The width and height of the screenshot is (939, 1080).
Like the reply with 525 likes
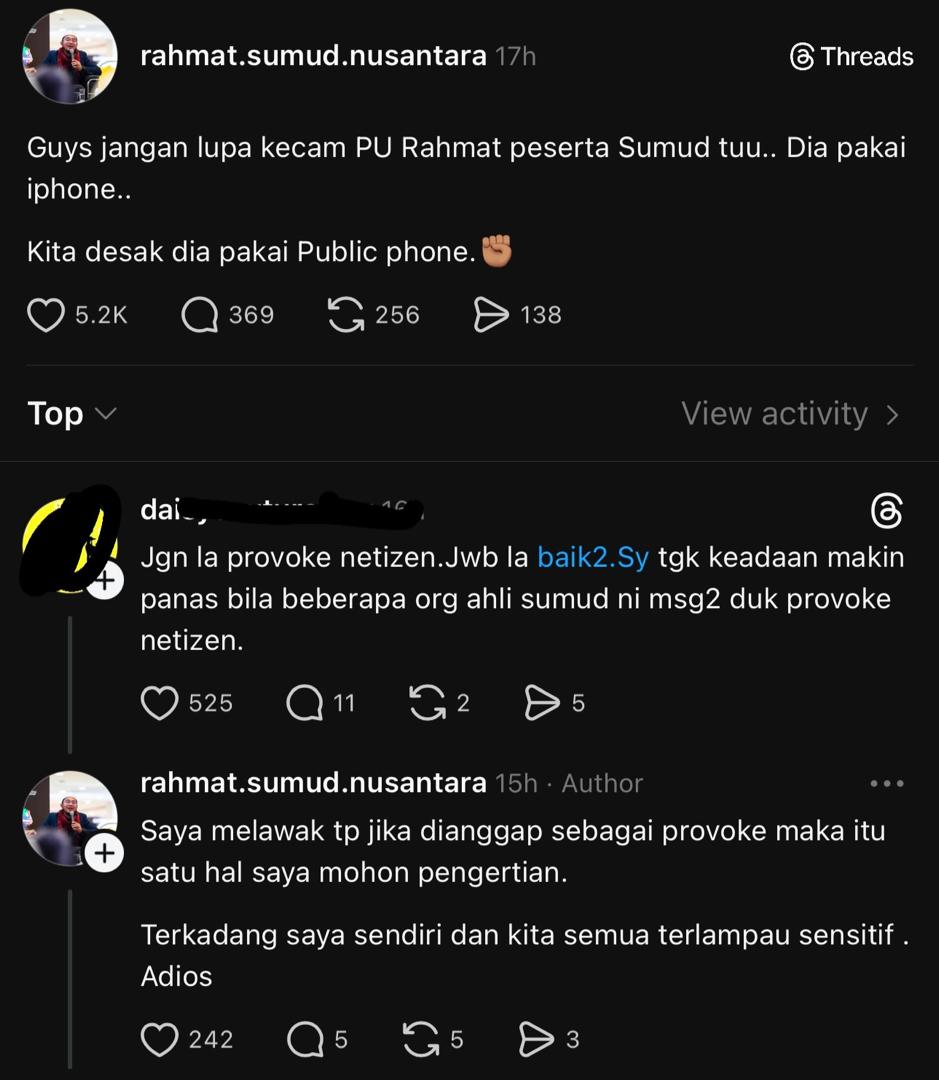(159, 703)
